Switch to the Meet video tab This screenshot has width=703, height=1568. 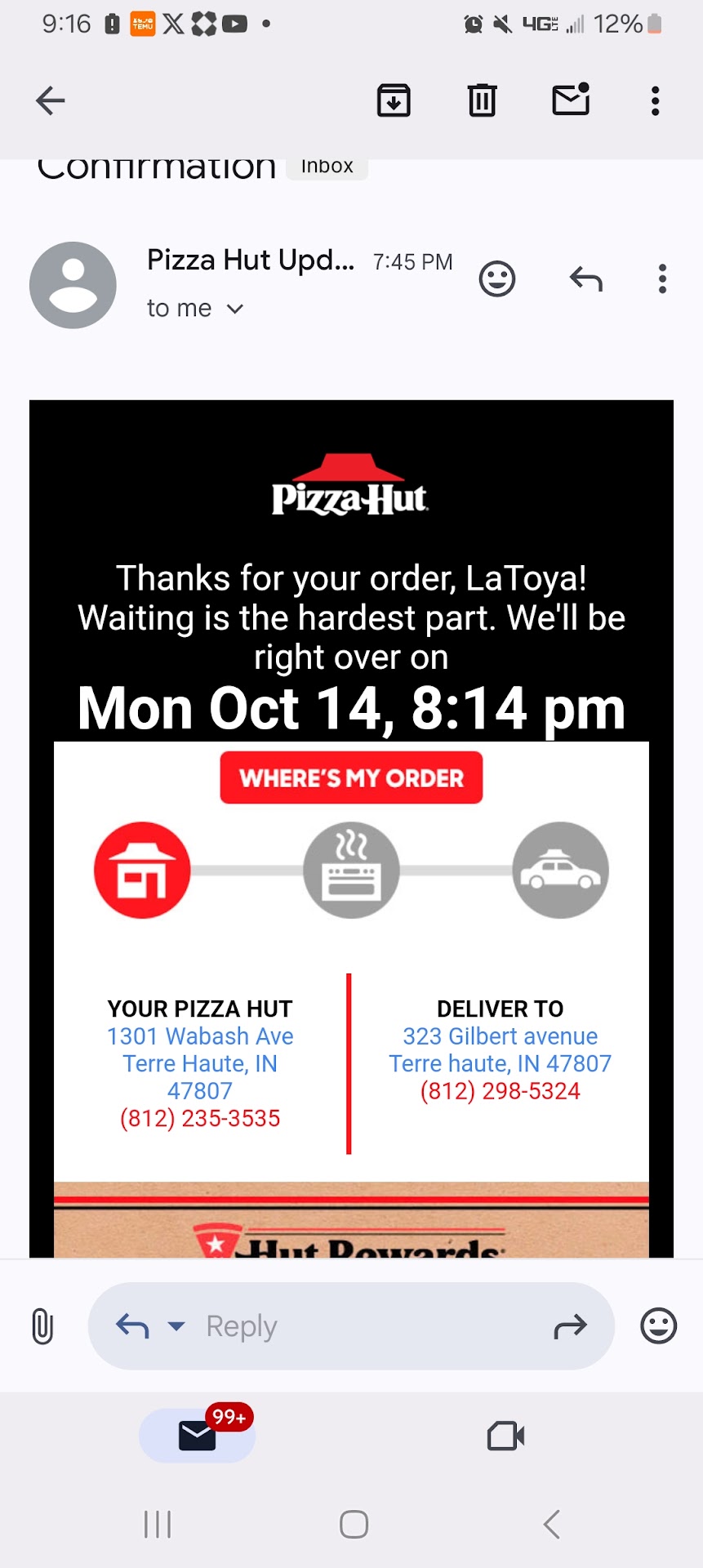pos(505,1436)
